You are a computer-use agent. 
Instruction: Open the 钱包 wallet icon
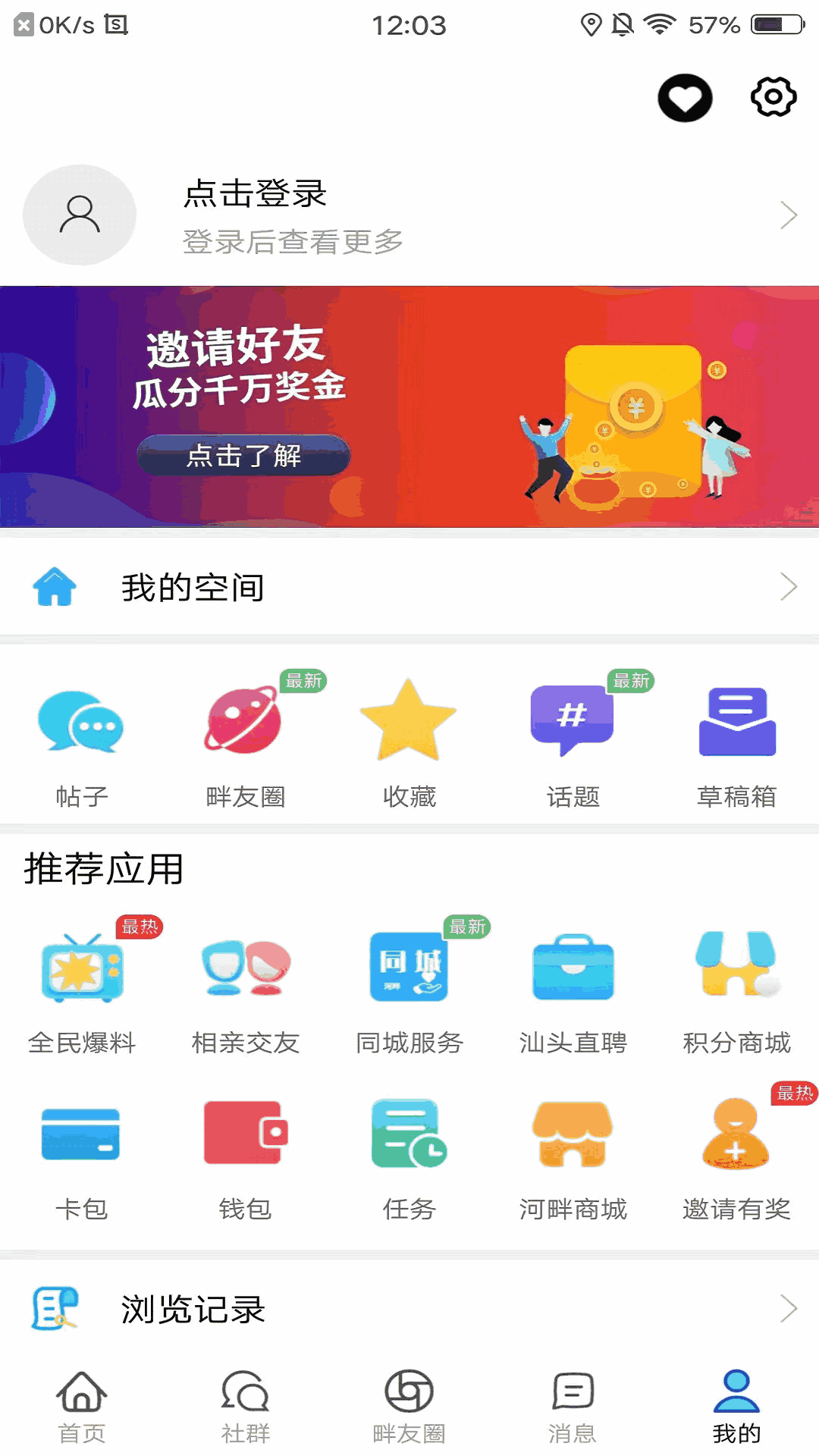(x=244, y=1134)
